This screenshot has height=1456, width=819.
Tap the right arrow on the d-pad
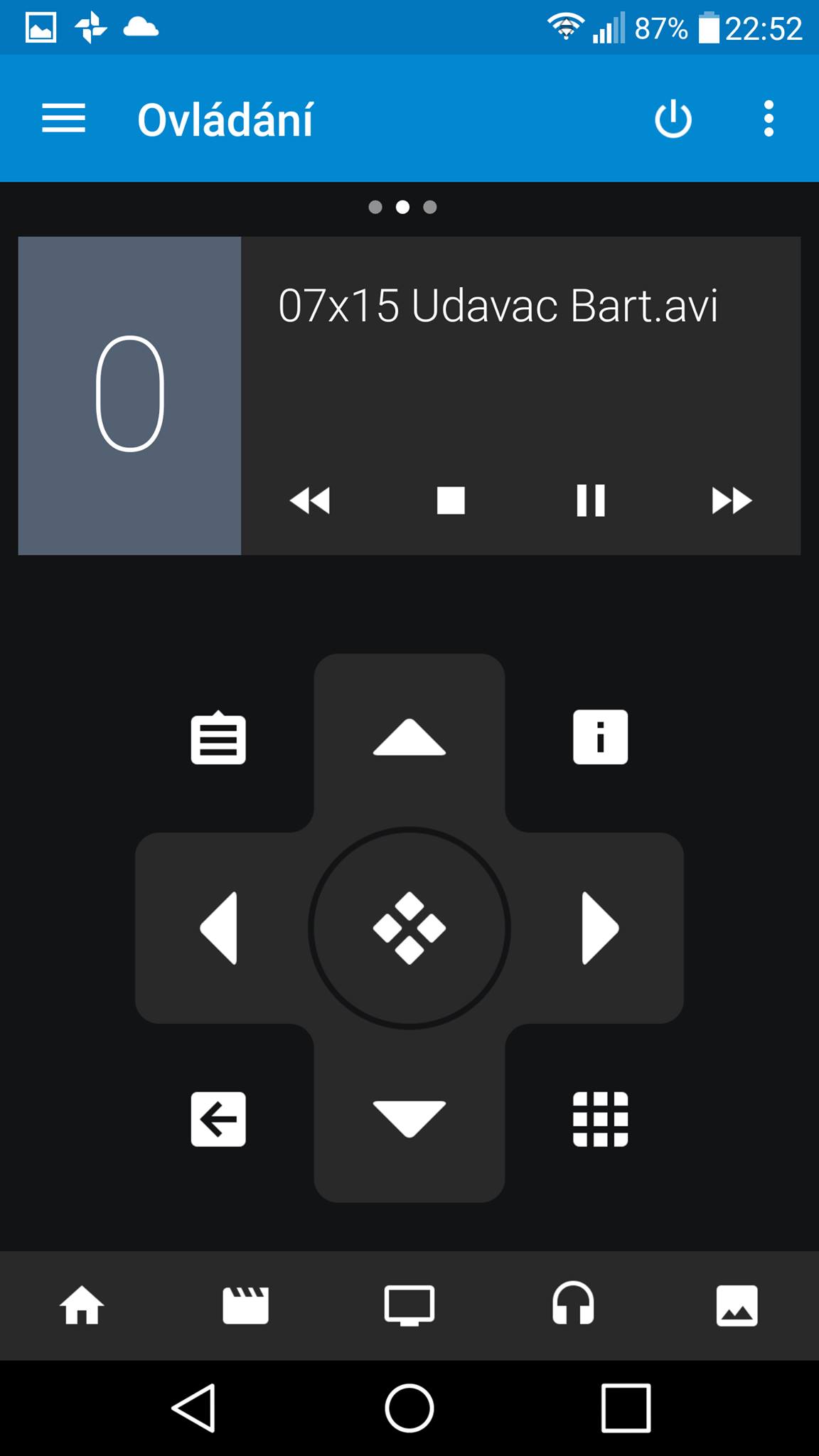[x=600, y=928]
